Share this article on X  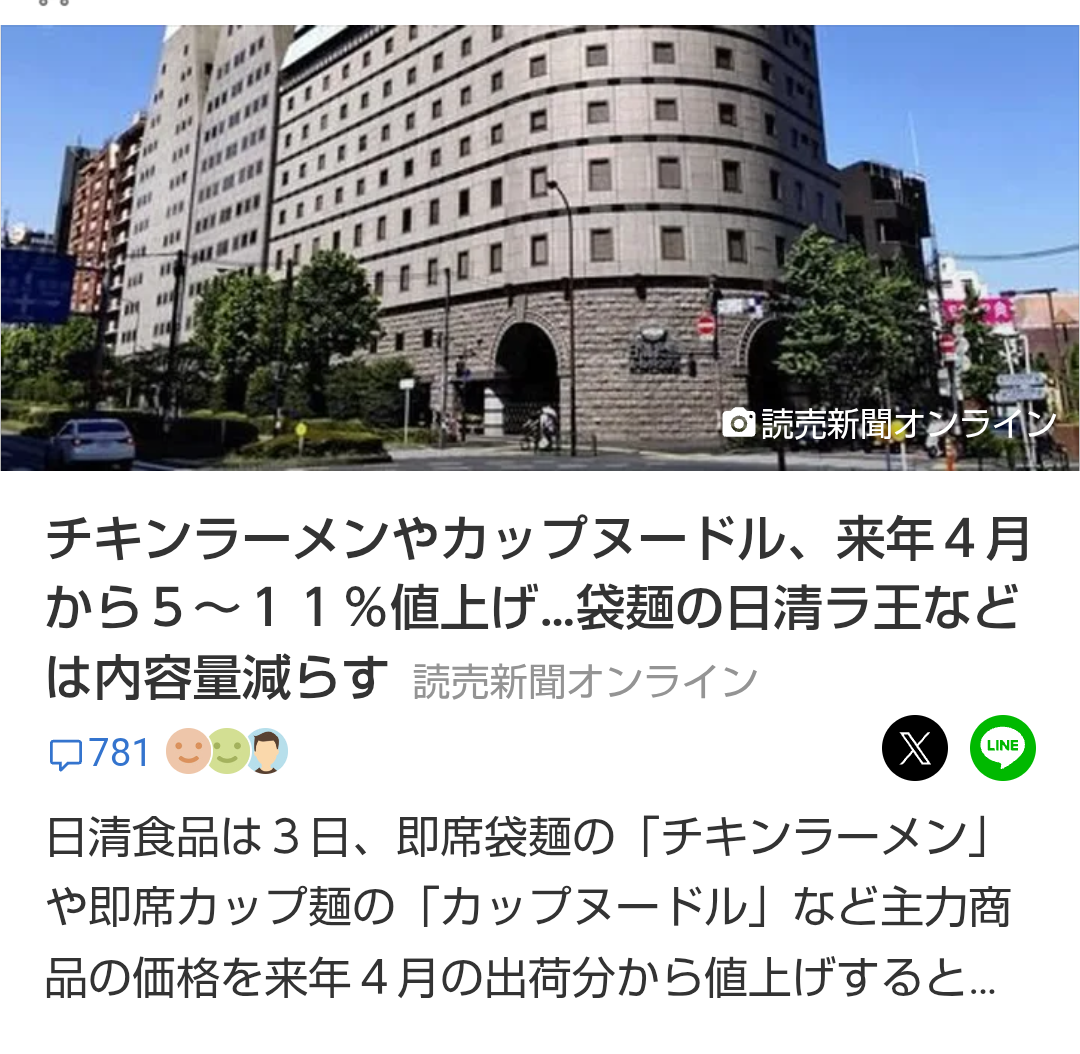point(914,748)
